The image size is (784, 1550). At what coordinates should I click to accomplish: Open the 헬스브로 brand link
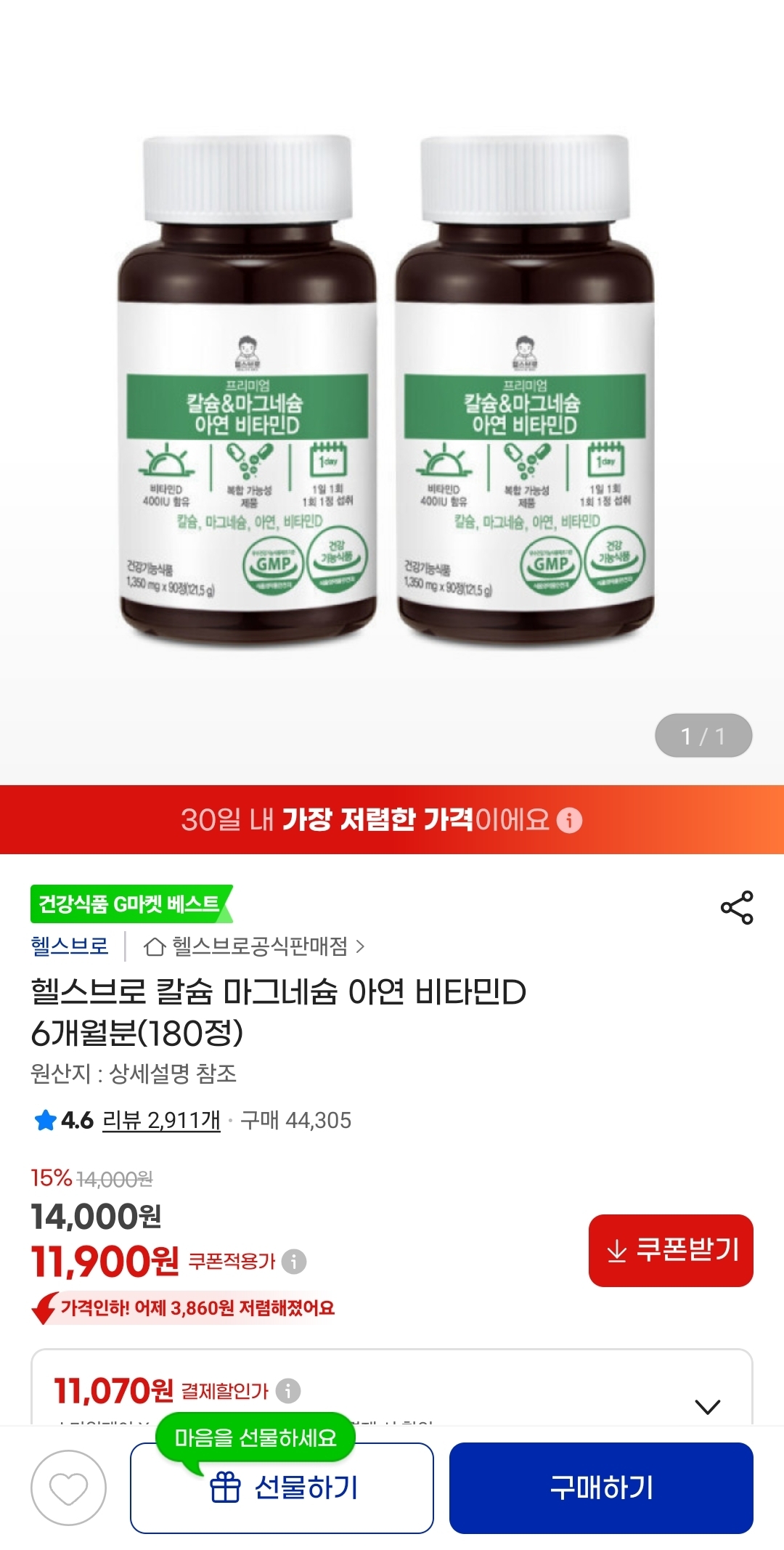pos(70,946)
